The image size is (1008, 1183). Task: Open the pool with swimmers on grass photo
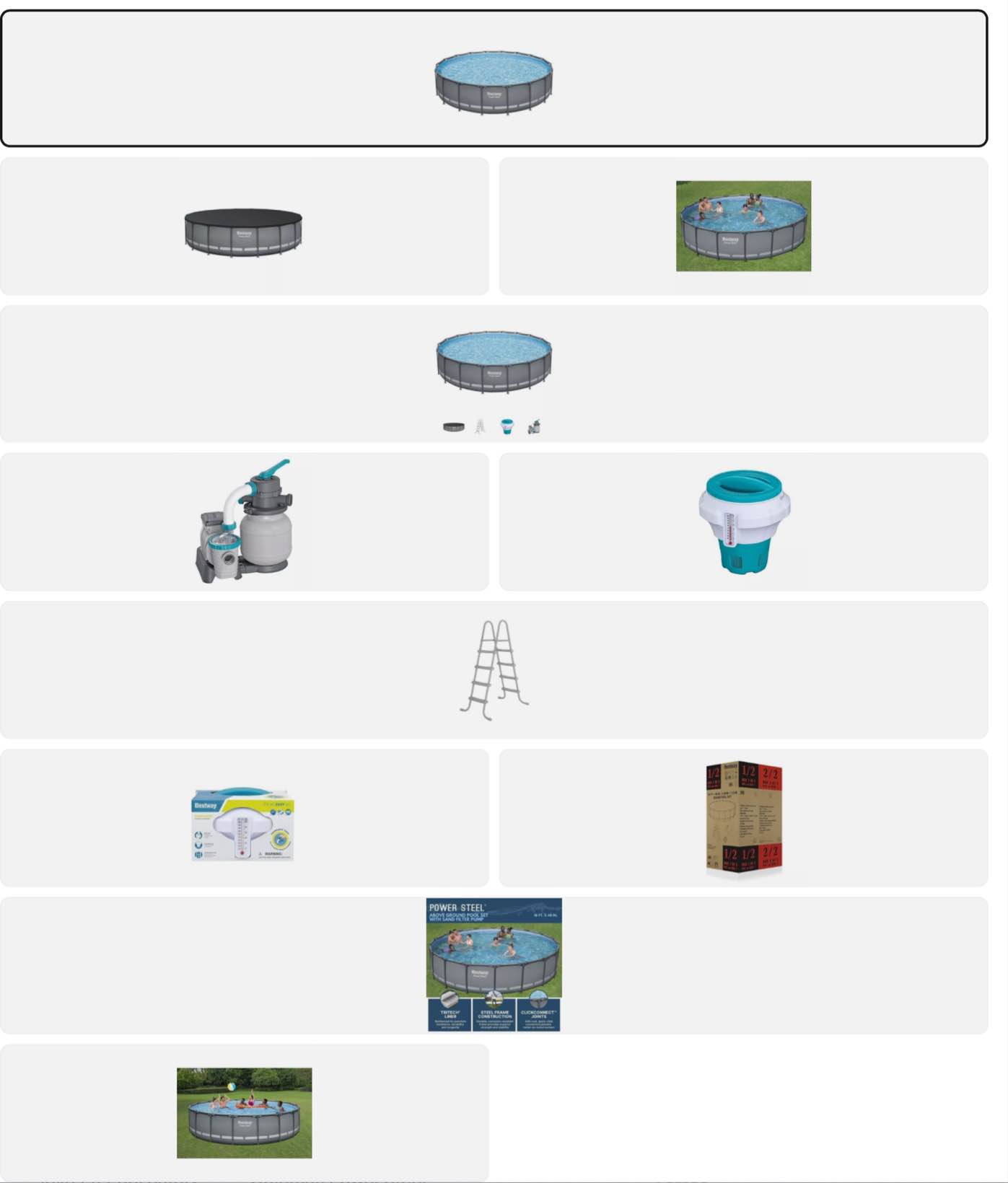[743, 227]
